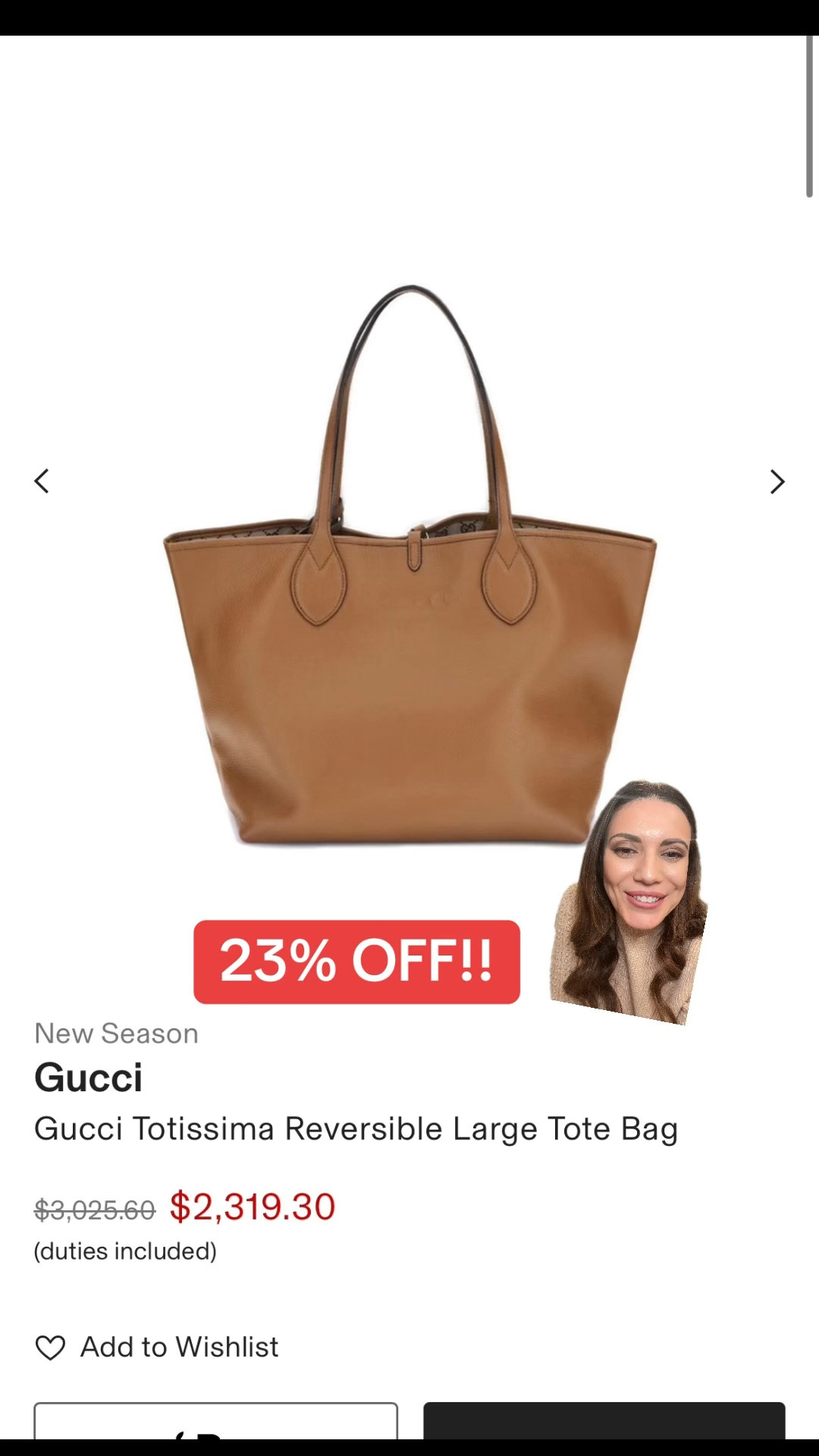Viewport: 819px width, 1456px height.
Task: Show the previous product photo
Action: coord(42,481)
